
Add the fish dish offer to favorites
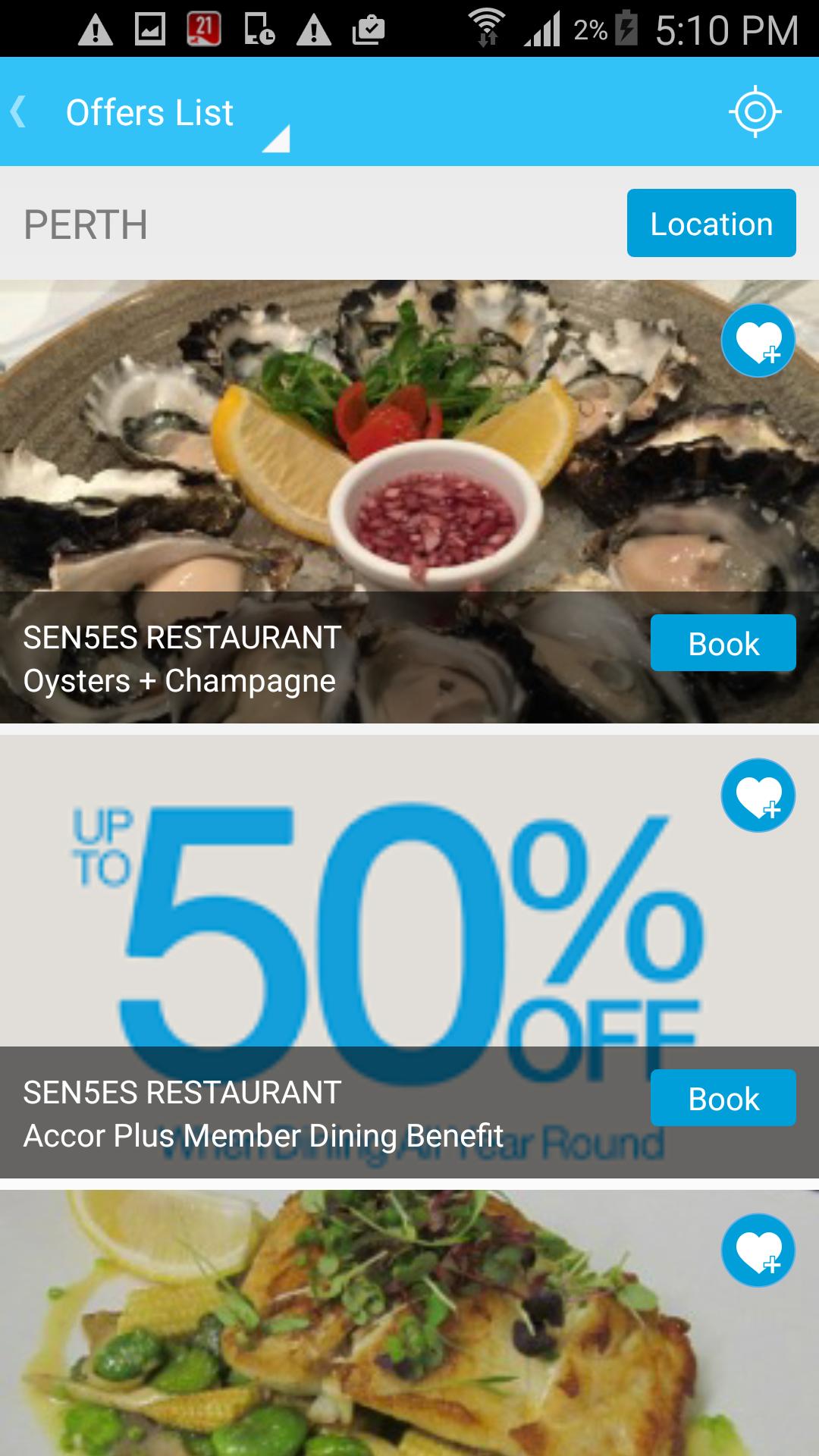[758, 1250]
